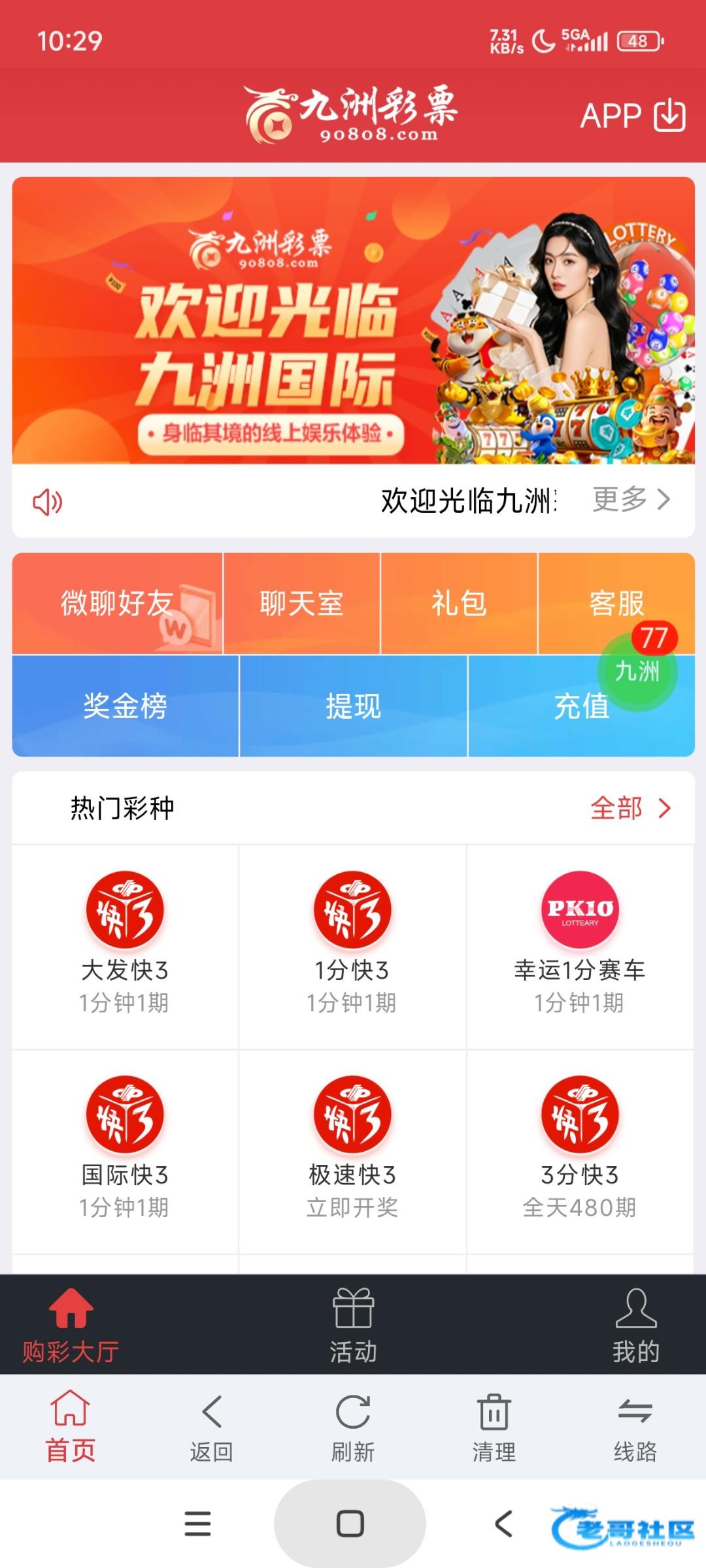Open the 欢迎光临九洲国际 banner
This screenshot has height=1568, width=706.
tap(353, 321)
